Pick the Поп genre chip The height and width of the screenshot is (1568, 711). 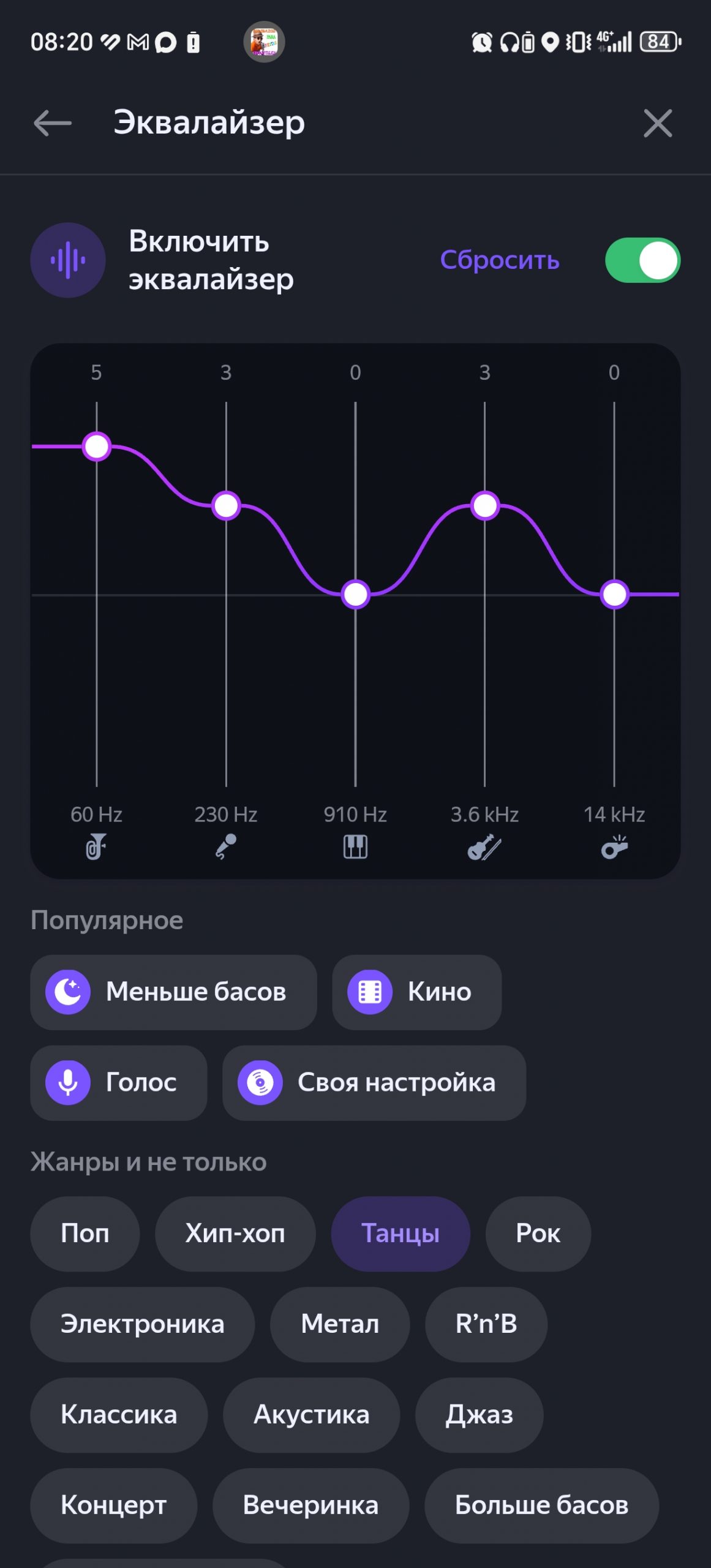(85, 1234)
